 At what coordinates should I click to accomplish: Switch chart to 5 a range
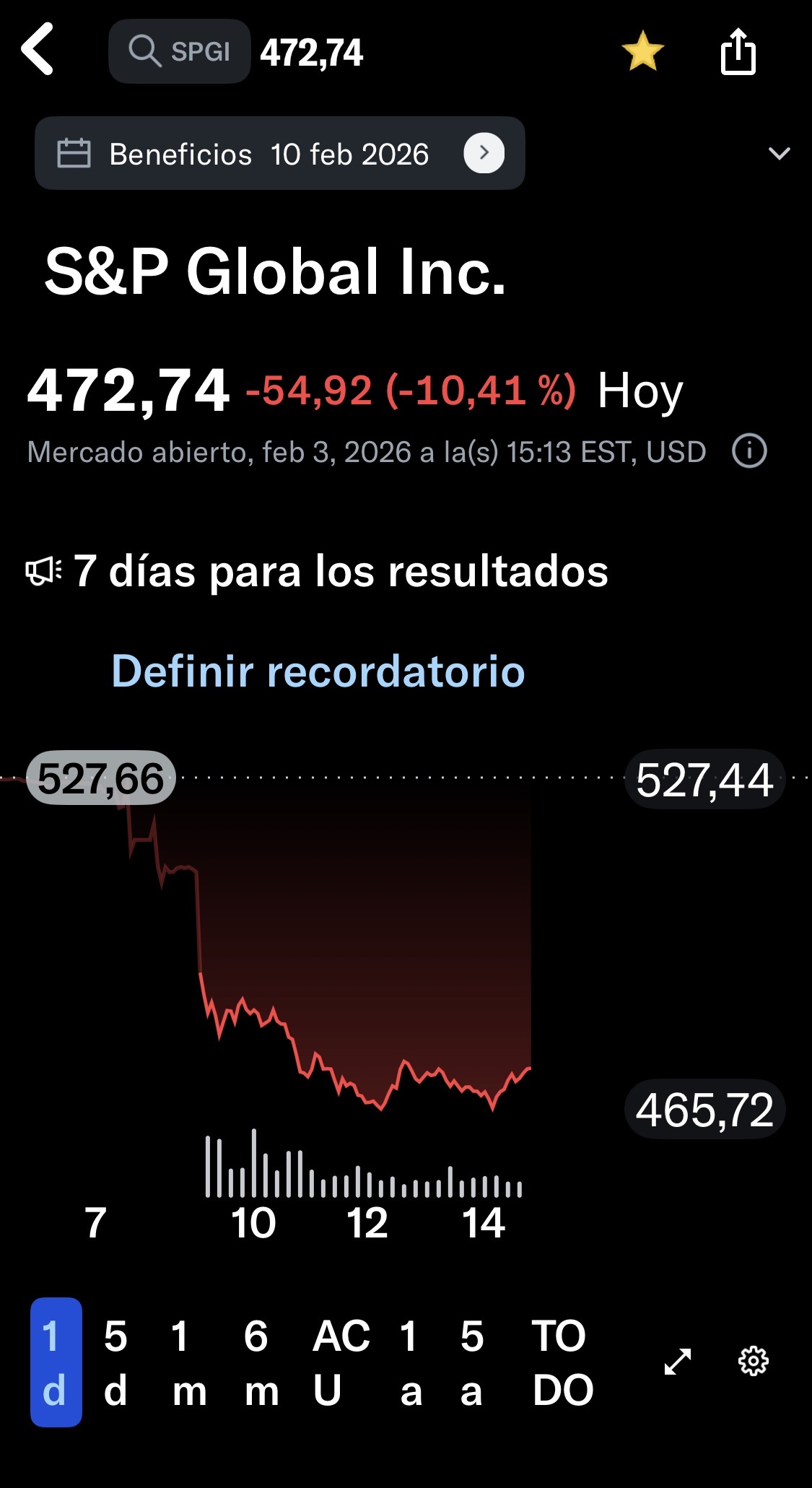pos(471,1362)
